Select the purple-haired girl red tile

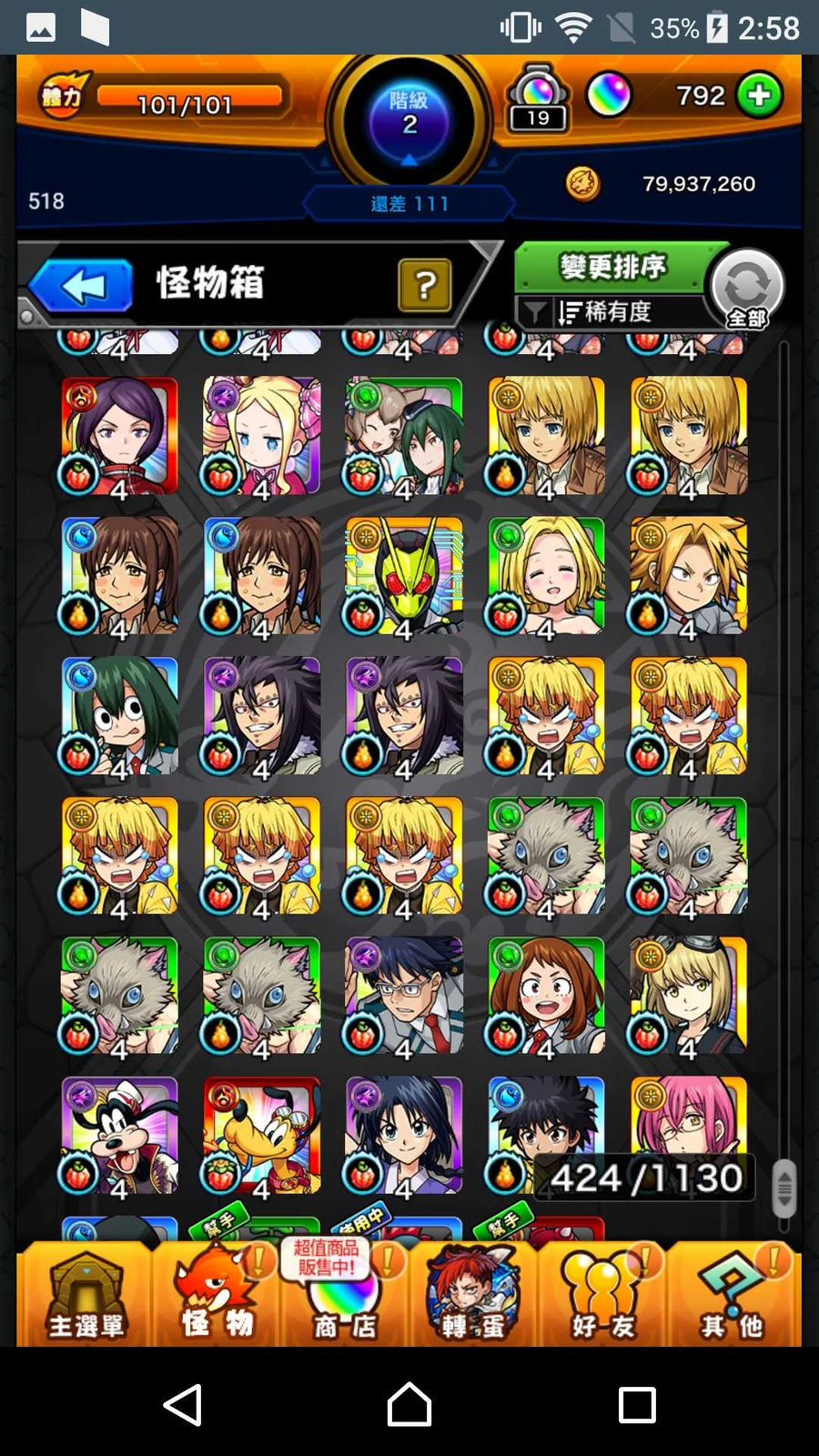[119, 435]
